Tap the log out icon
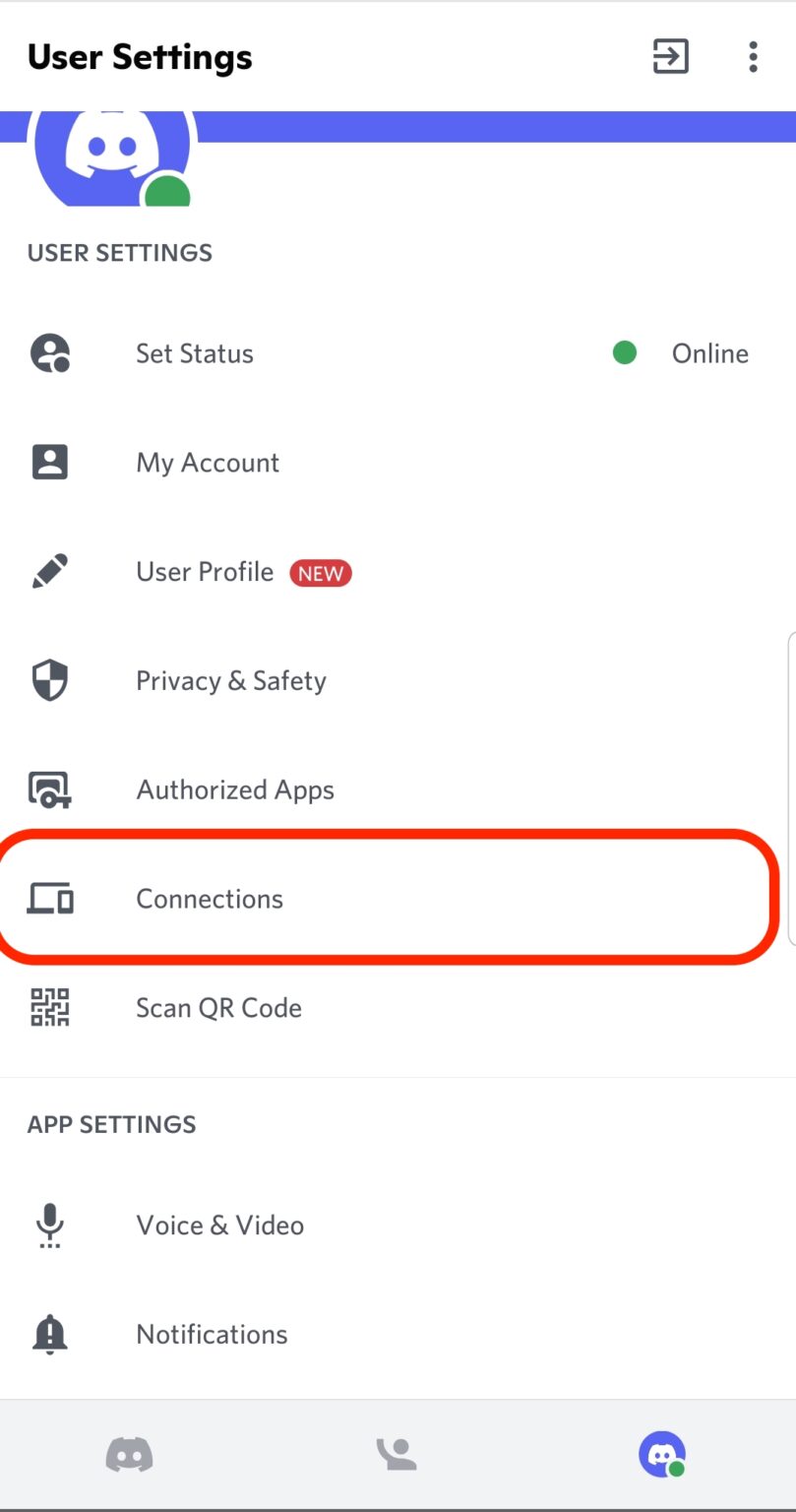The height and width of the screenshot is (1512, 796). [x=670, y=56]
